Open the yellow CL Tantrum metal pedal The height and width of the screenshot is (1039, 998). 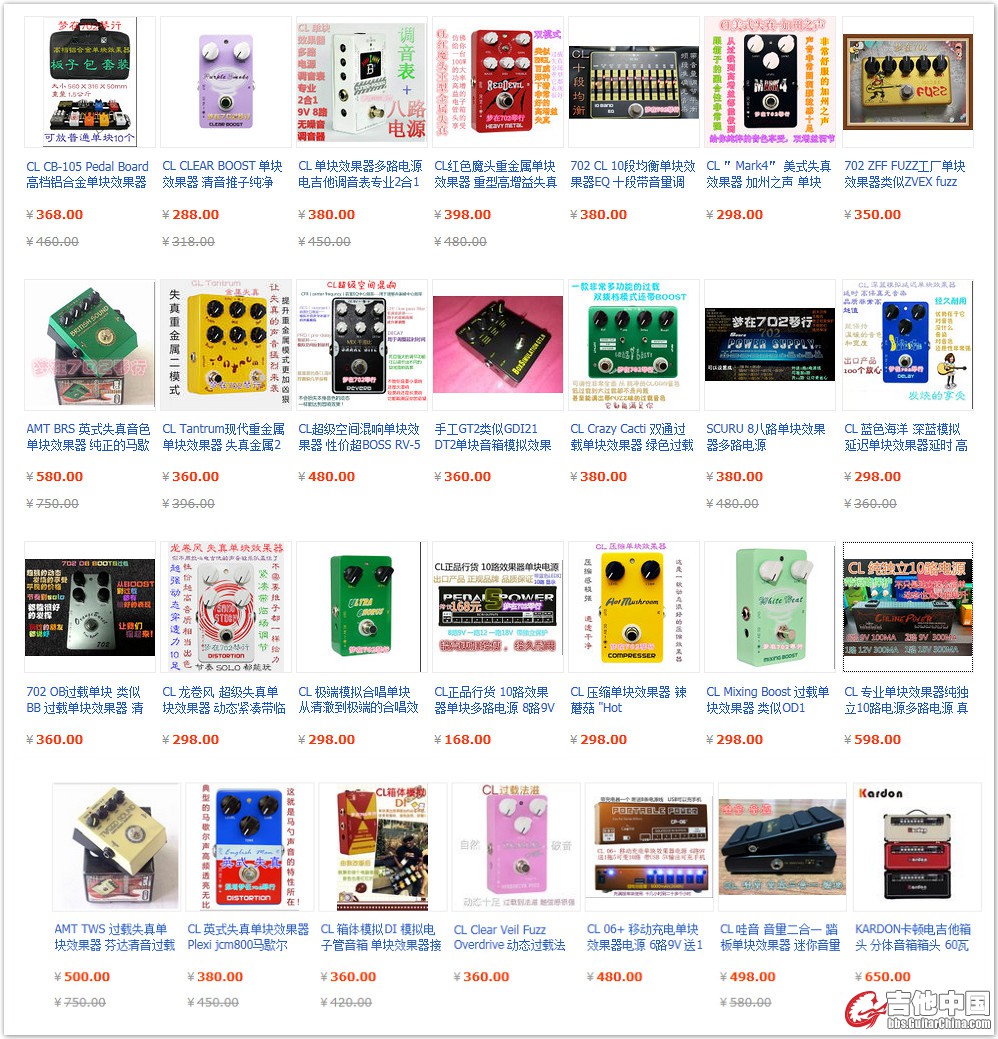[223, 437]
